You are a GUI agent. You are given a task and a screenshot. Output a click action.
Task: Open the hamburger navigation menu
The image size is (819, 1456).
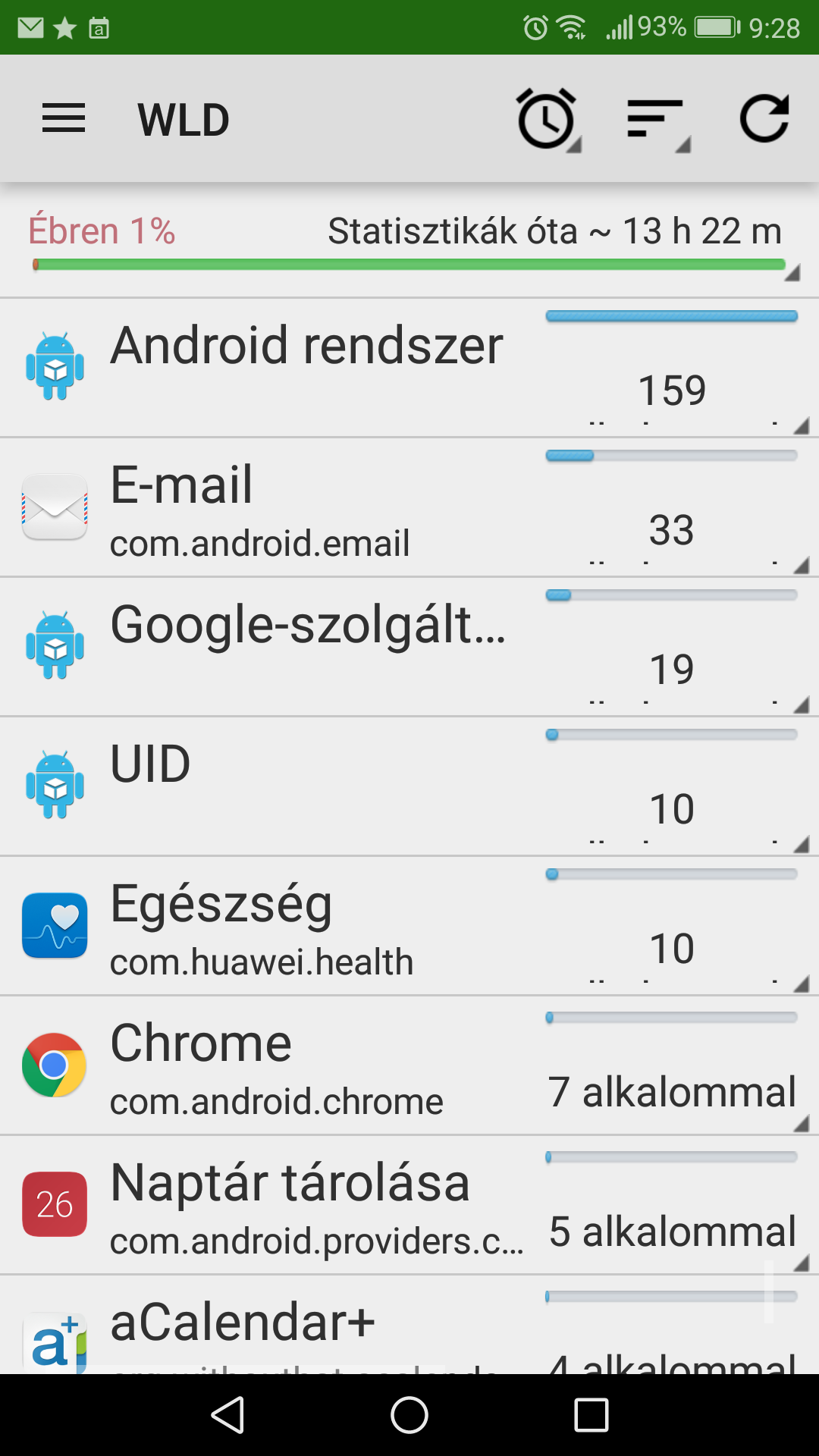point(64,119)
